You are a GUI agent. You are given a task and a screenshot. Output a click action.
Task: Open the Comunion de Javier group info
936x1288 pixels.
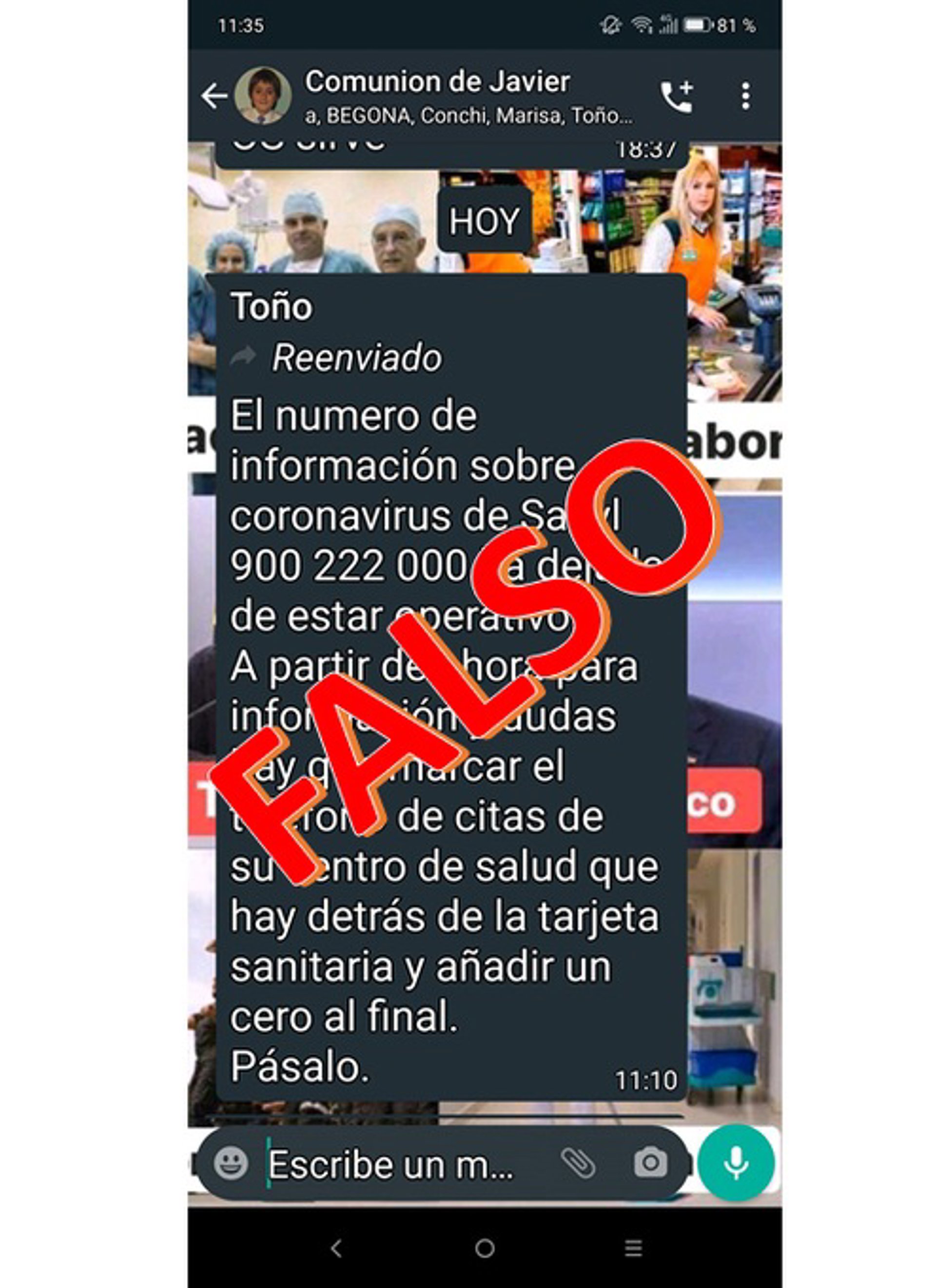point(437,96)
